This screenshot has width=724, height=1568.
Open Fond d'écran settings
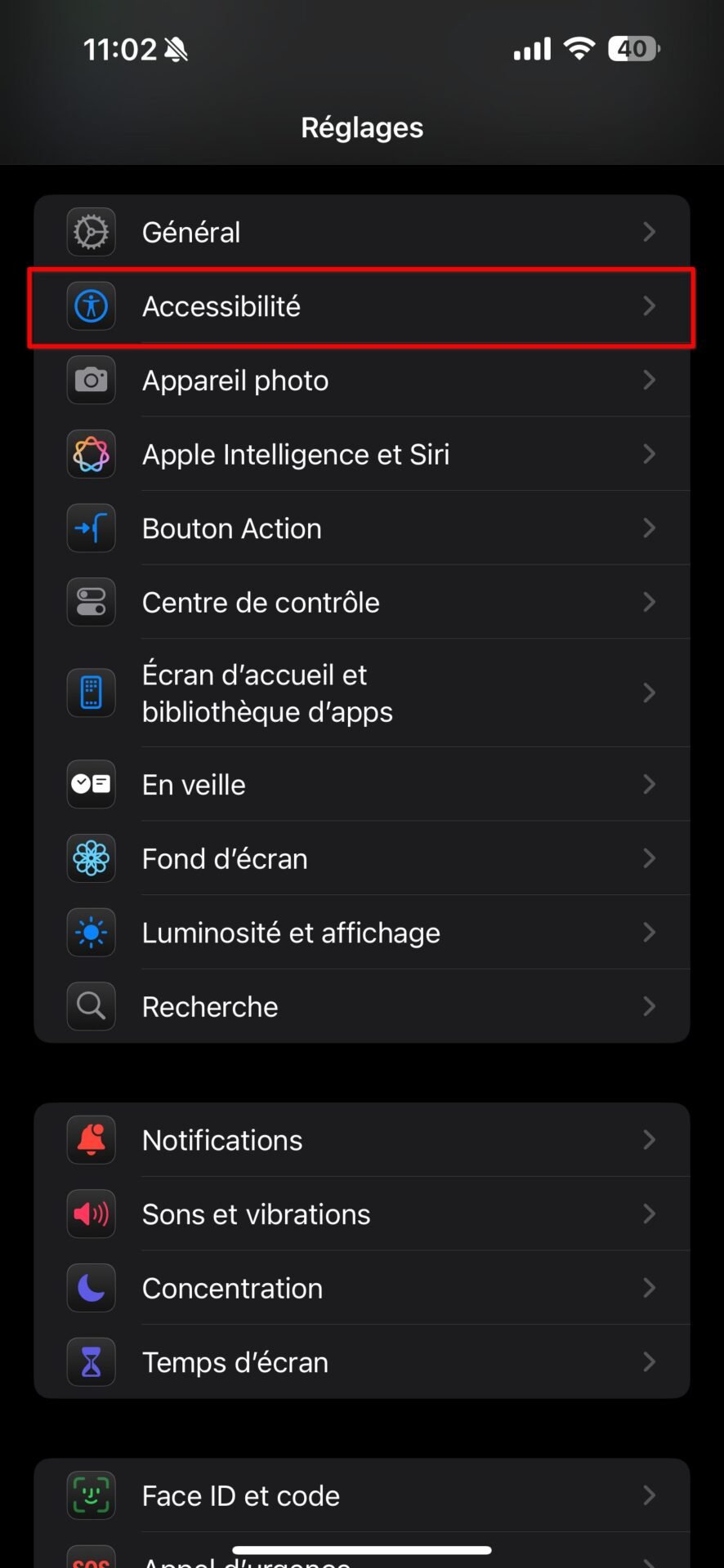tap(362, 858)
